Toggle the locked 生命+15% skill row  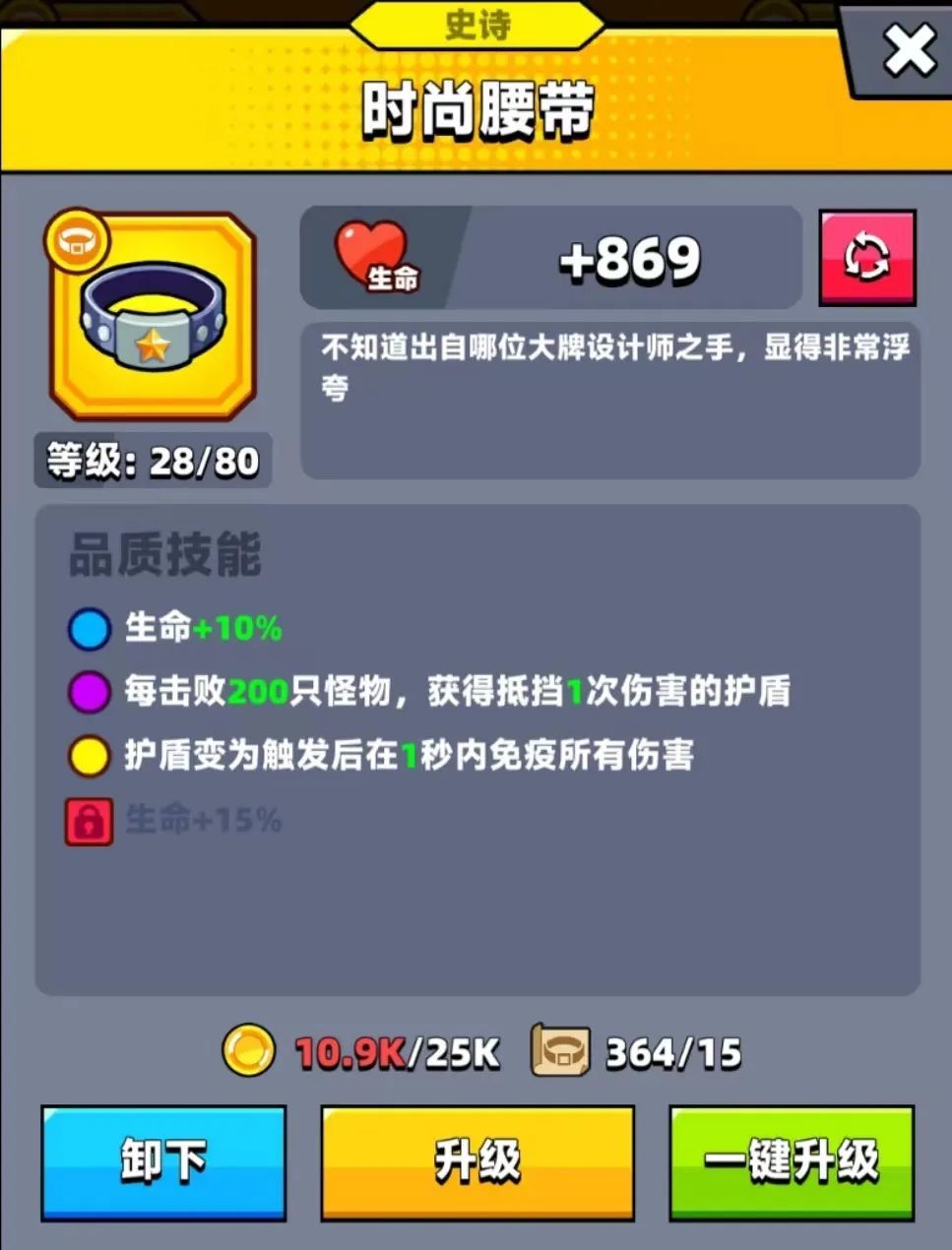[197, 820]
